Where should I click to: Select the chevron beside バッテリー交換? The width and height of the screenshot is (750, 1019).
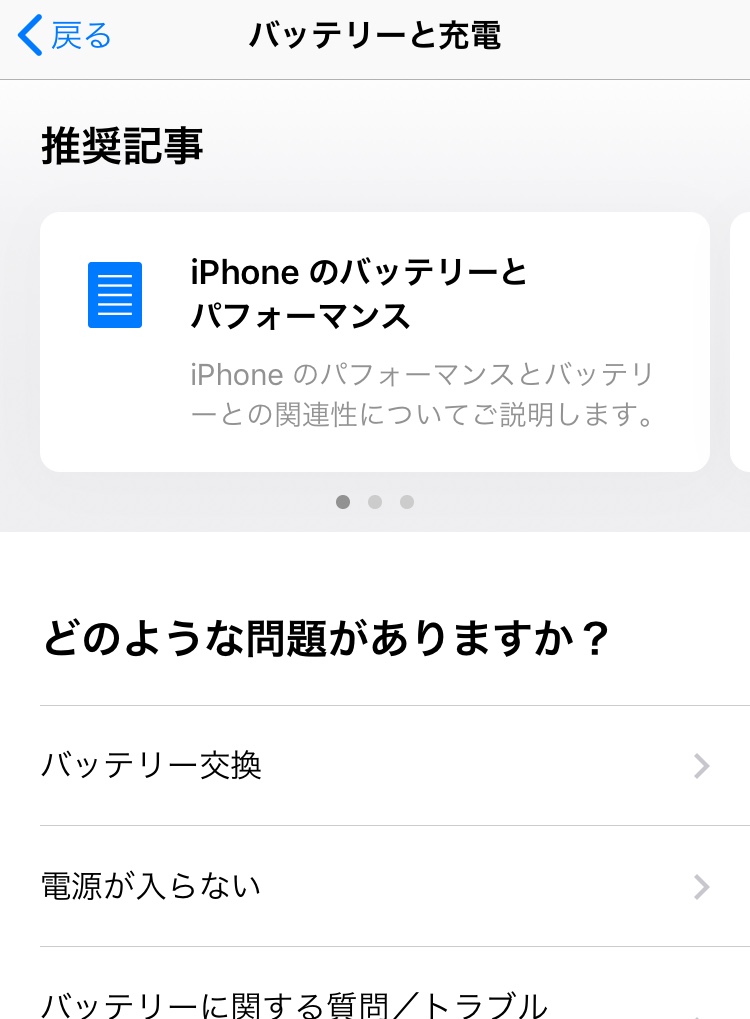pos(701,767)
